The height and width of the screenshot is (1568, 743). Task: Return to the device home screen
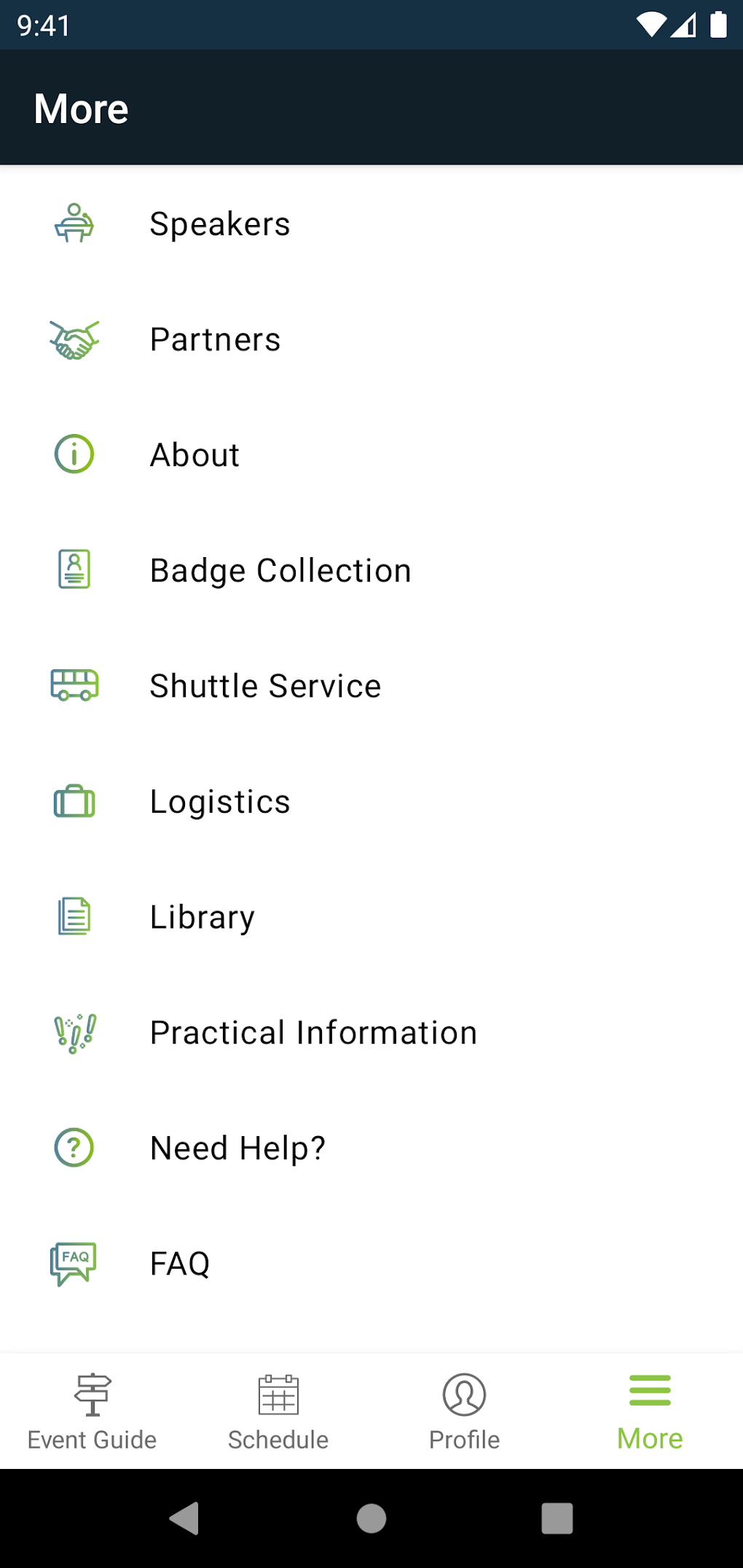click(x=371, y=1518)
